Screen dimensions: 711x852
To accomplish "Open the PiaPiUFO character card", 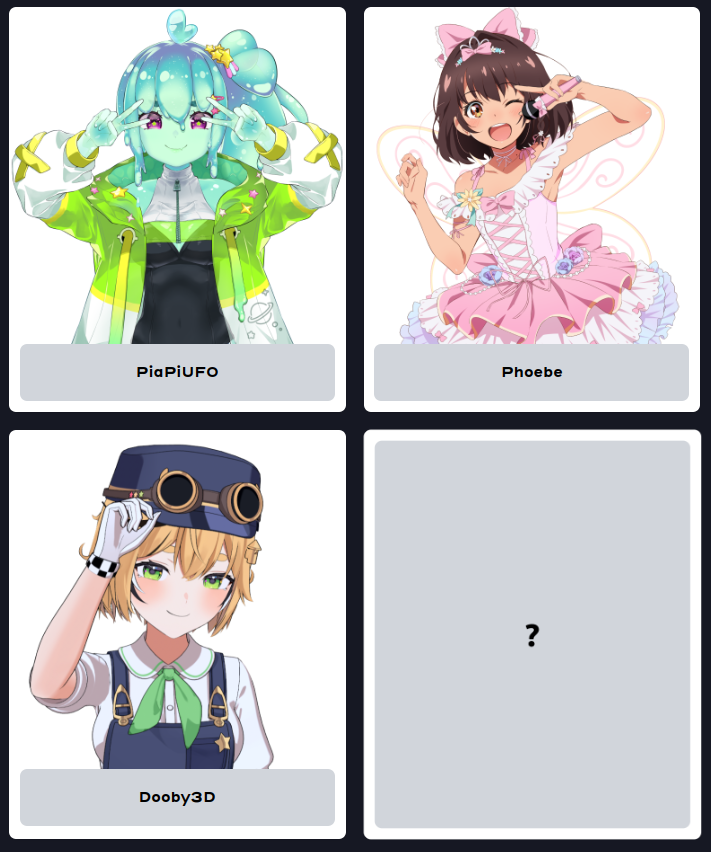I will 177,210.
